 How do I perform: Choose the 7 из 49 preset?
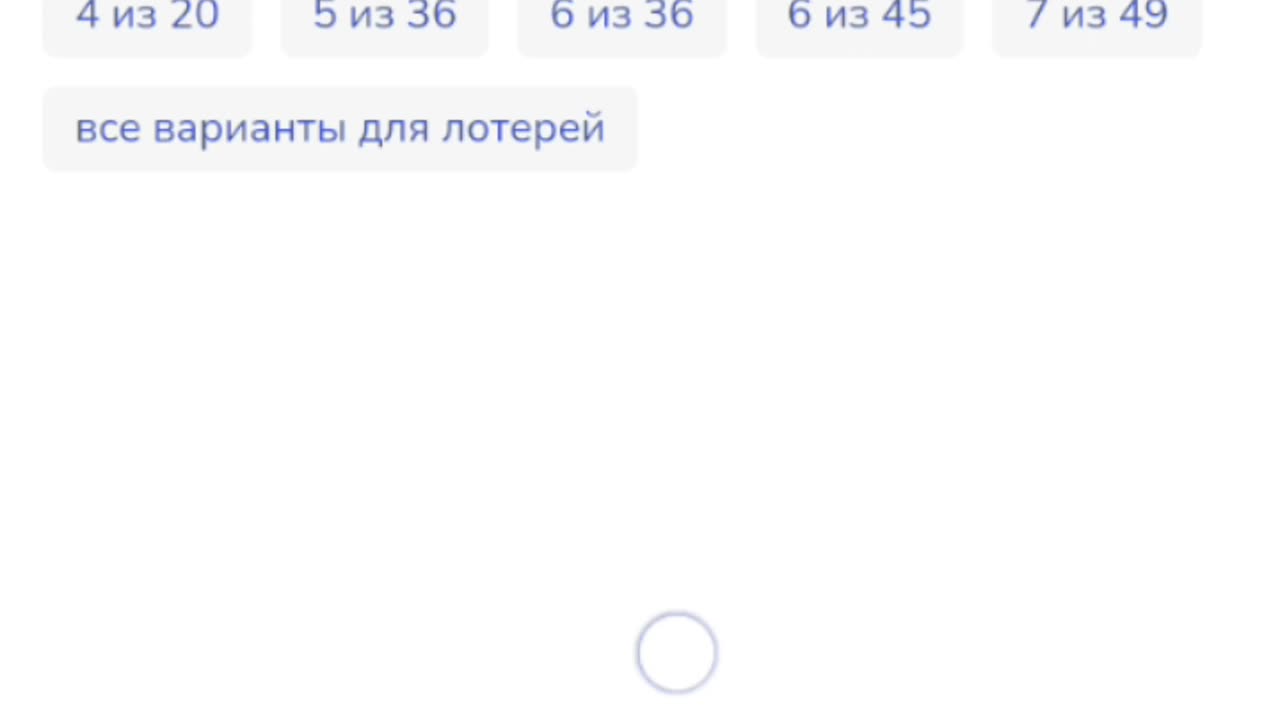point(1096,18)
